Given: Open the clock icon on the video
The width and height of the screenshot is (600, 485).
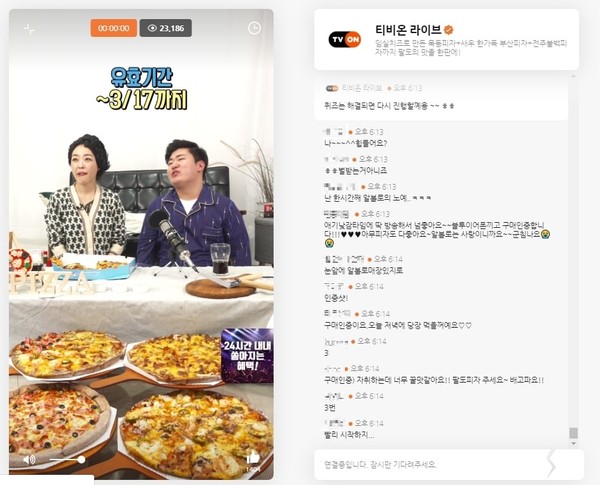Looking at the screenshot, I should [x=254, y=28].
